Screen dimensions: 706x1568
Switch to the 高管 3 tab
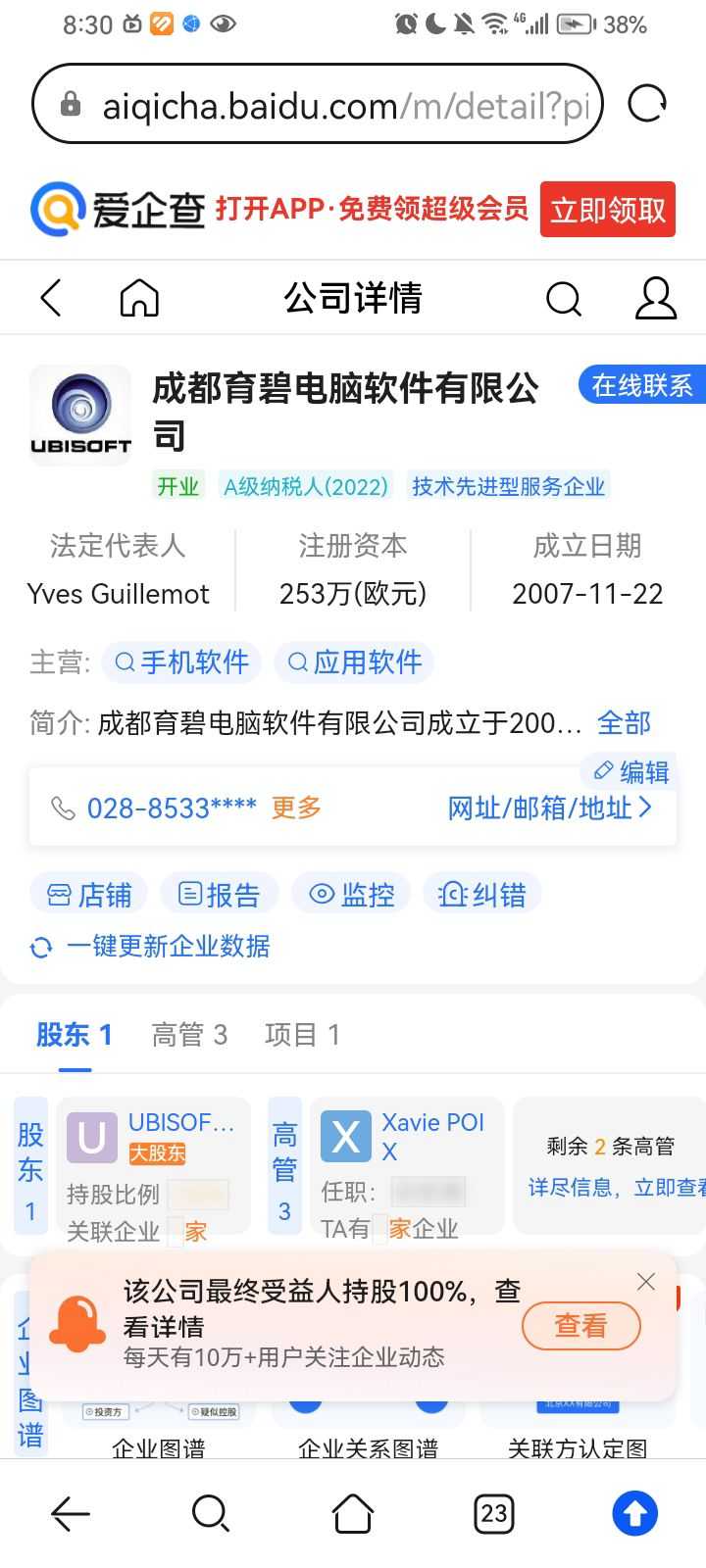coord(189,1035)
